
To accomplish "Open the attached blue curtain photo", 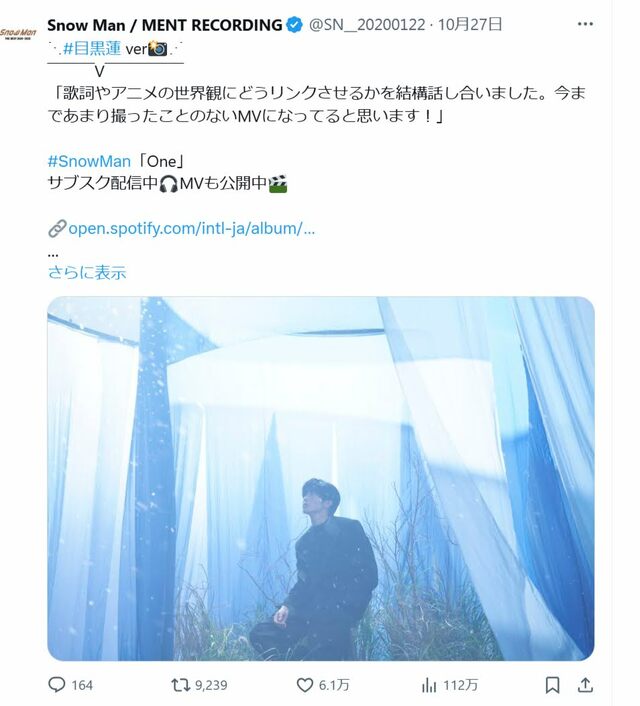I will pyautogui.click(x=320, y=478).
